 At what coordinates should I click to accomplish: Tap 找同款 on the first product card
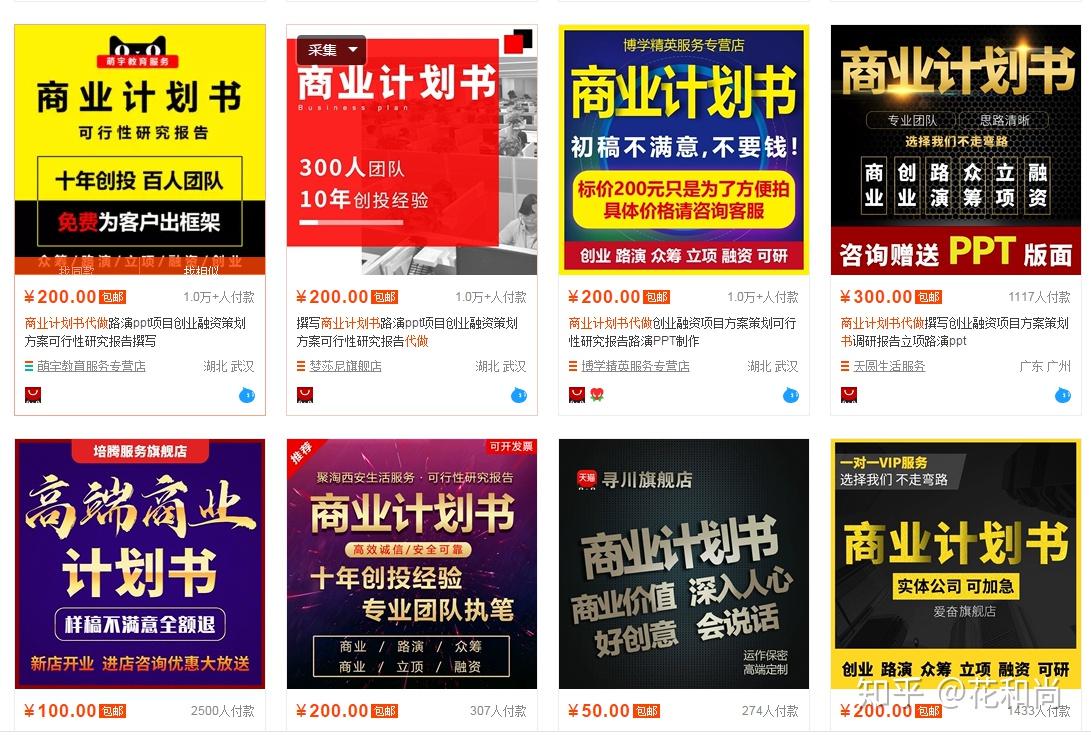click(x=77, y=270)
